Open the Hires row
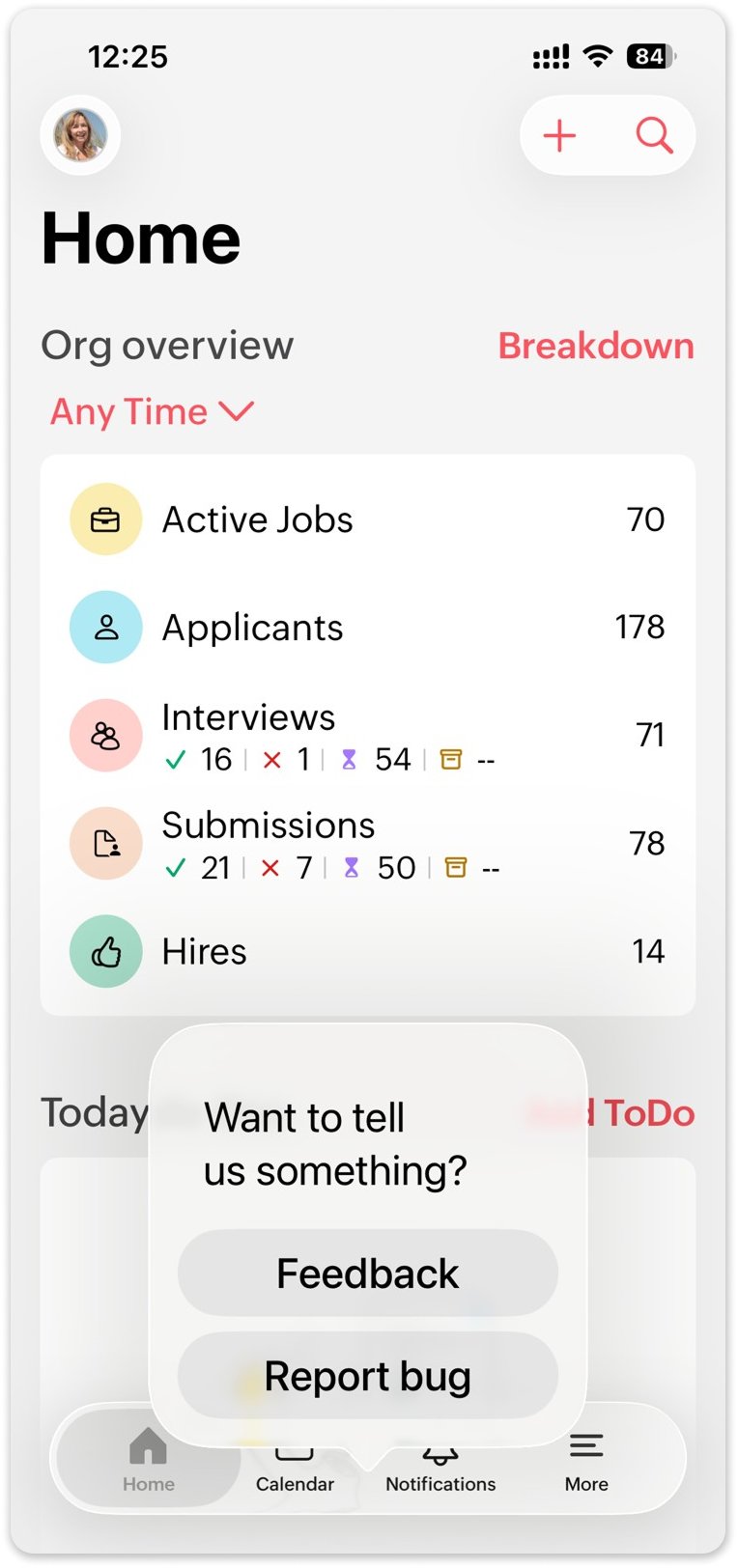Screen dimensions: 738x1568 coord(367,952)
